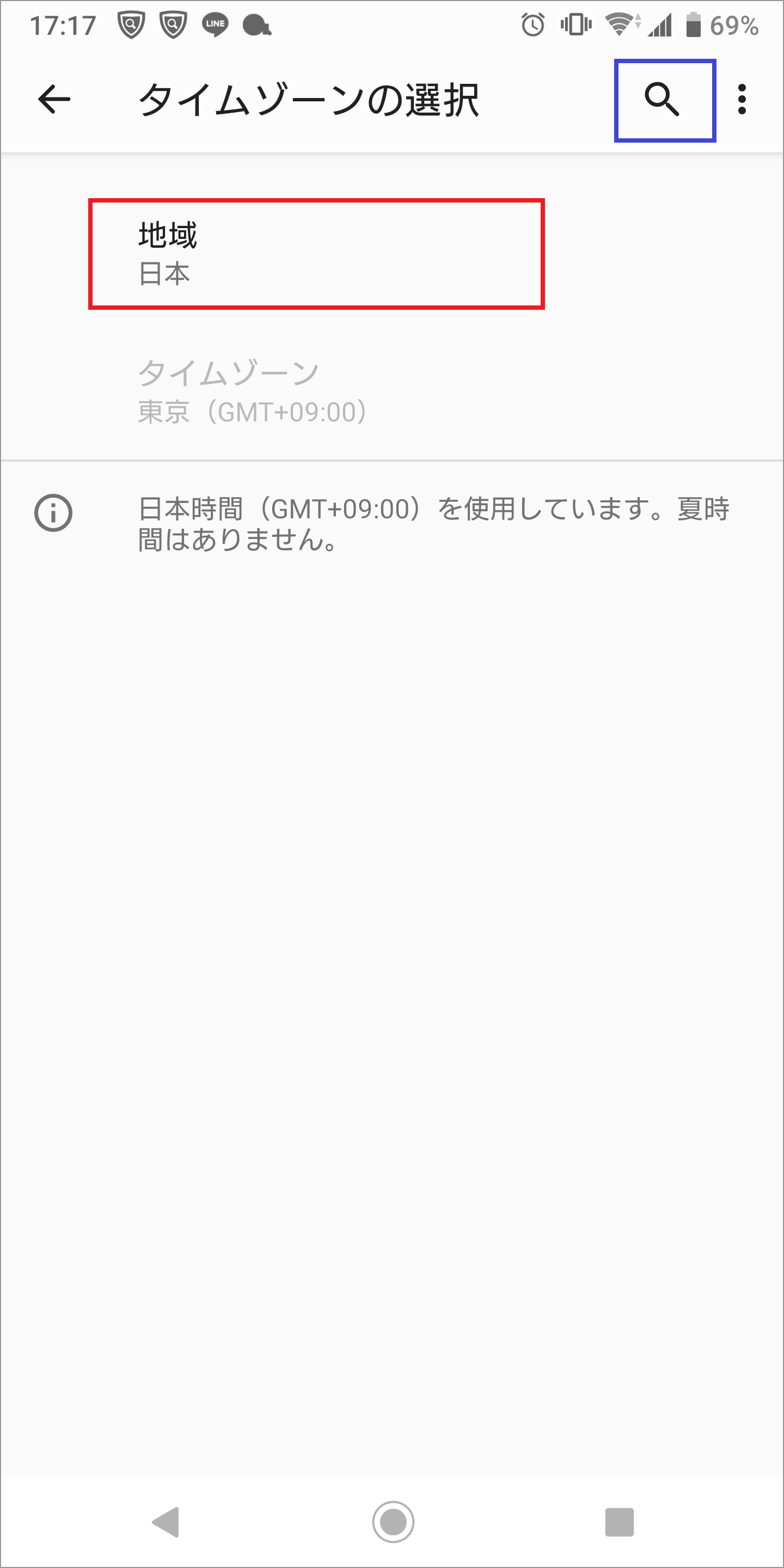
Task: Open the 地域 region row showing 日本
Action: (x=392, y=254)
